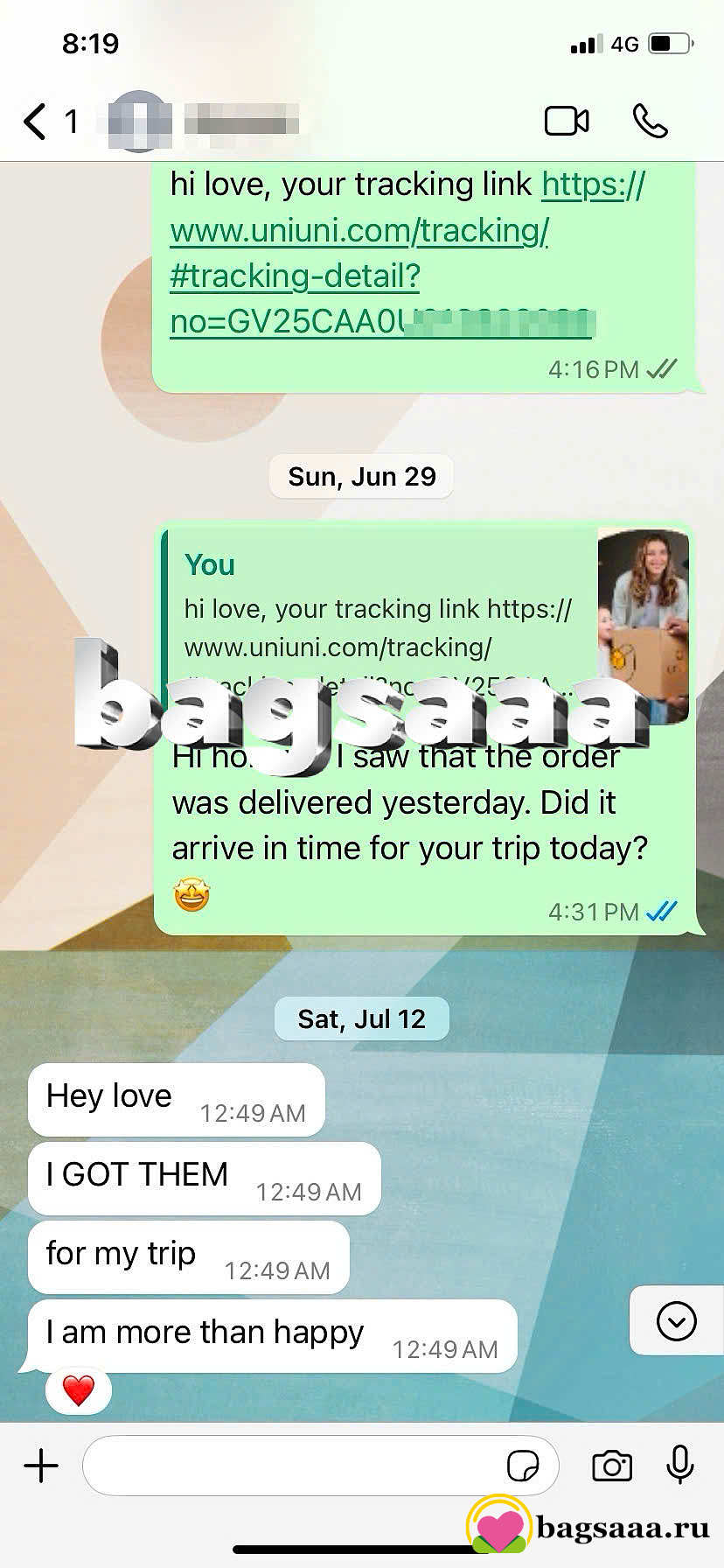Open the attachment plus menu
Screen dimensions: 724x1568
[x=41, y=1465]
